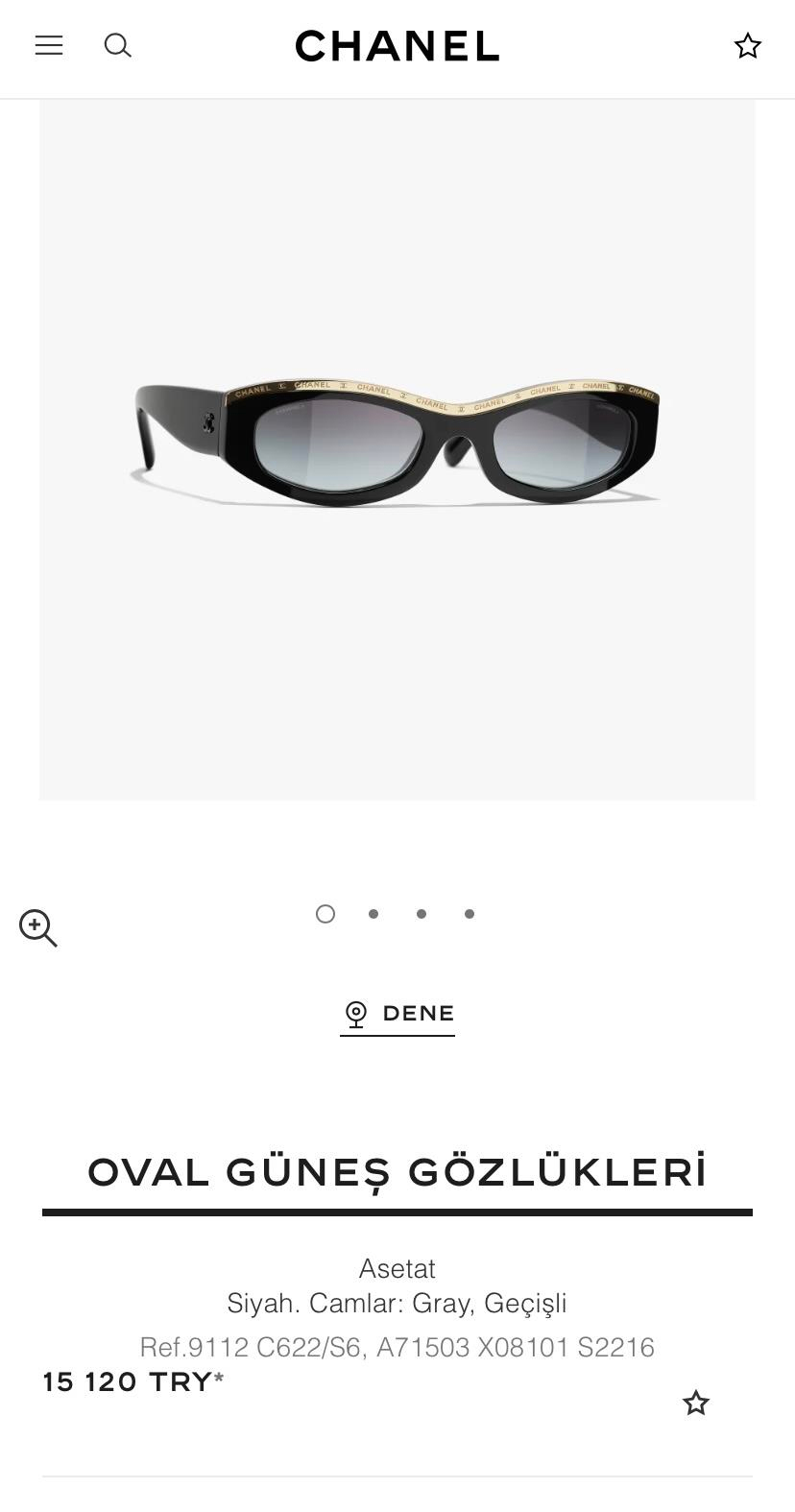
Task: Open the hamburger menu
Action: point(49,45)
